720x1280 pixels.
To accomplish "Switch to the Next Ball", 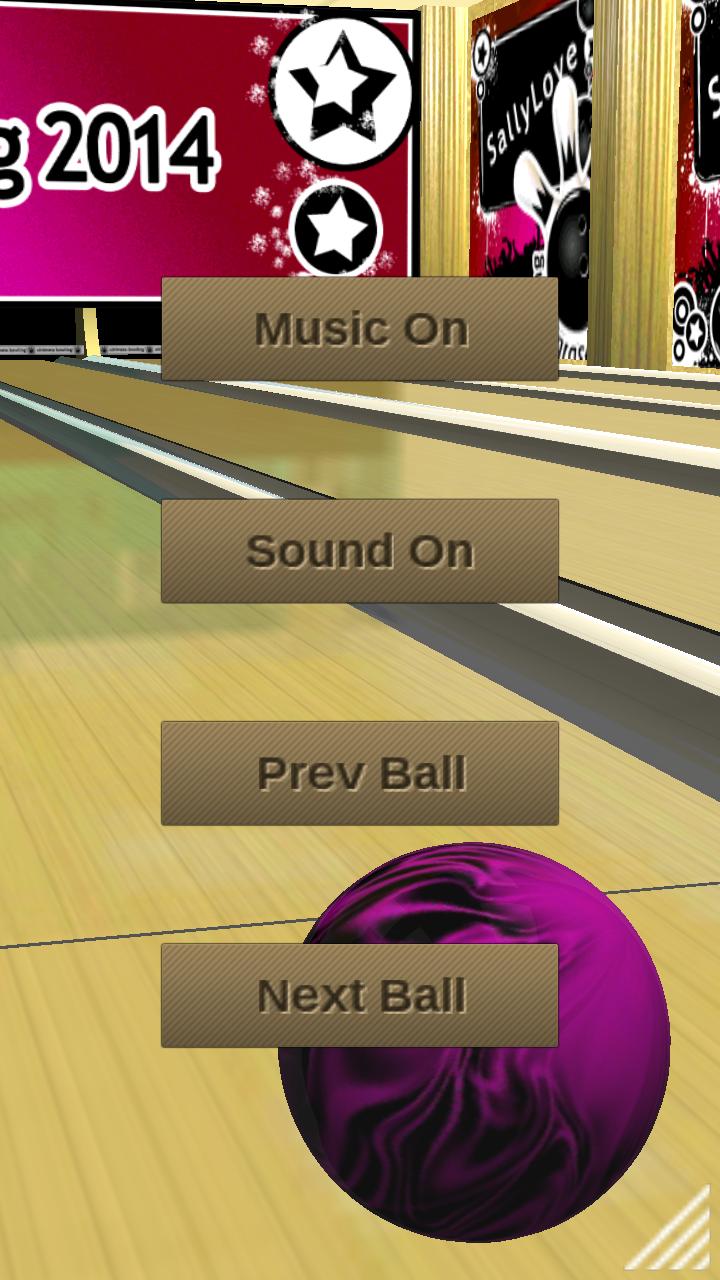I will click(x=360, y=995).
